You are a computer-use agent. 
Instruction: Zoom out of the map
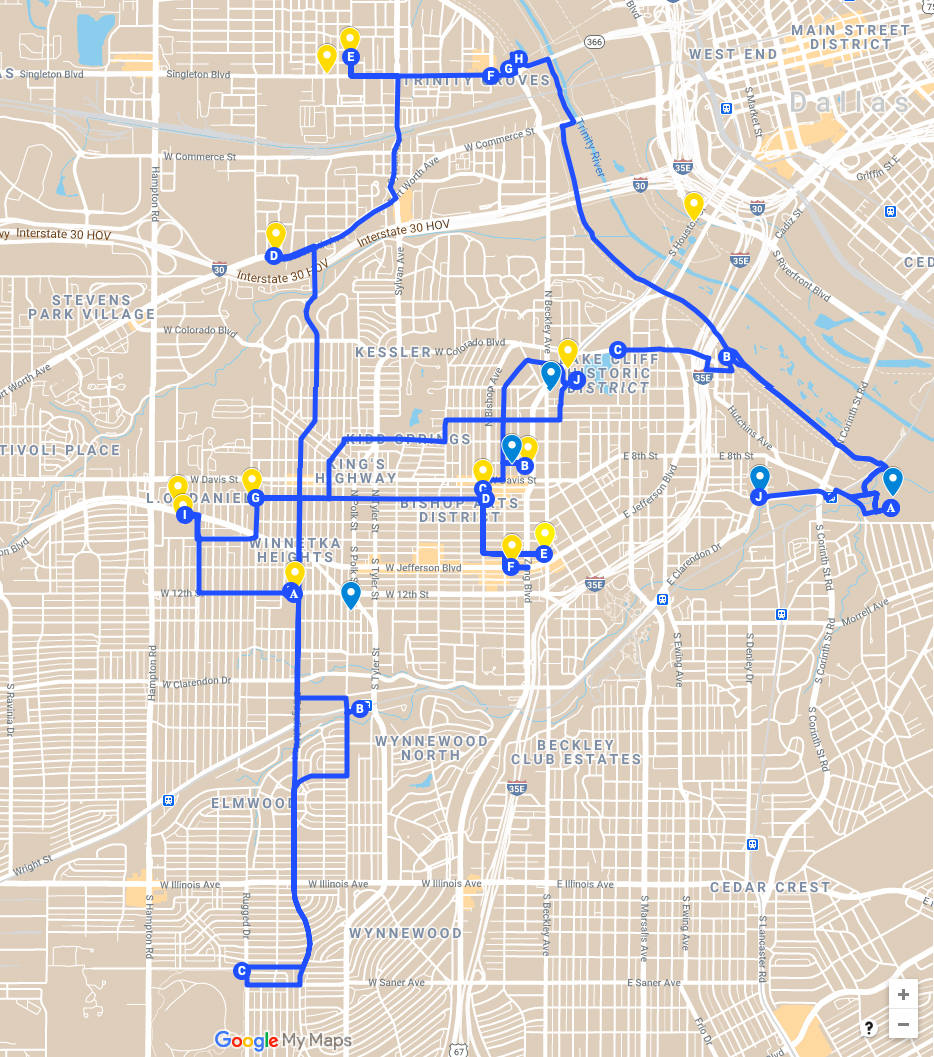pyautogui.click(x=903, y=1025)
